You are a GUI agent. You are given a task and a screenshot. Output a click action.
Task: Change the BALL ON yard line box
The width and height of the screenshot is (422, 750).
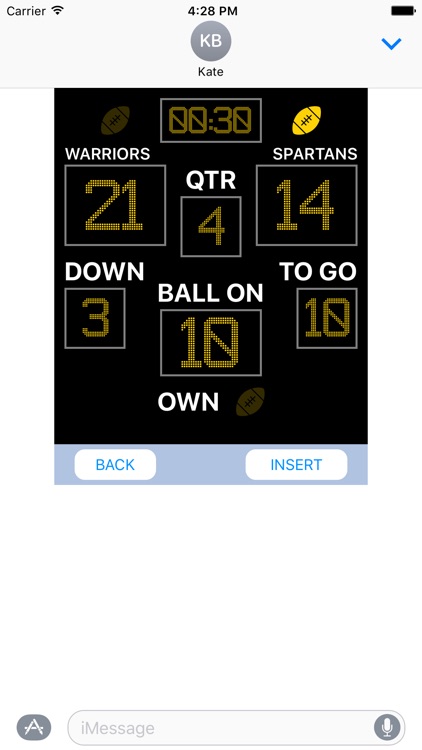point(211,342)
